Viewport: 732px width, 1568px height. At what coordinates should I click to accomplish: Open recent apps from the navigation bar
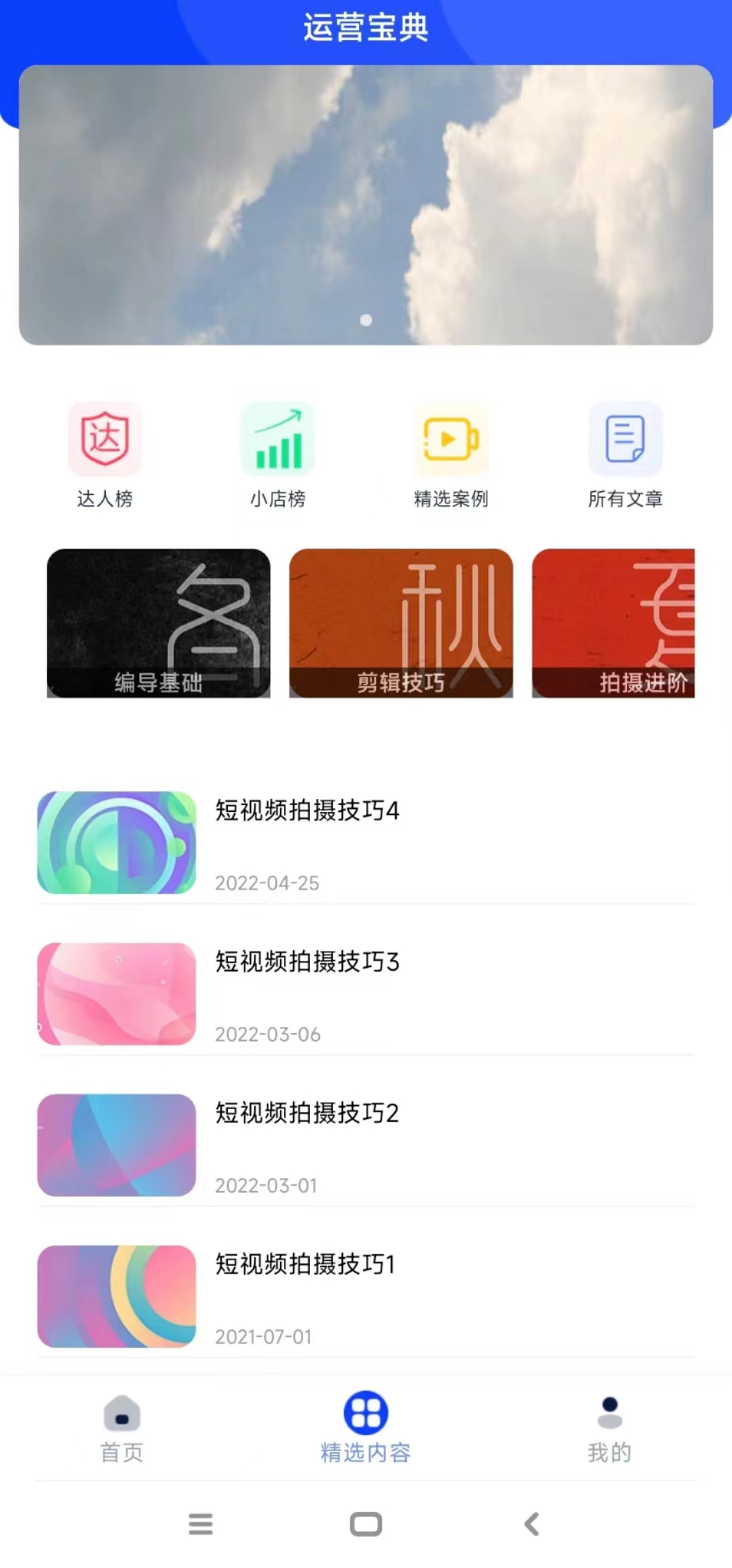click(201, 1524)
